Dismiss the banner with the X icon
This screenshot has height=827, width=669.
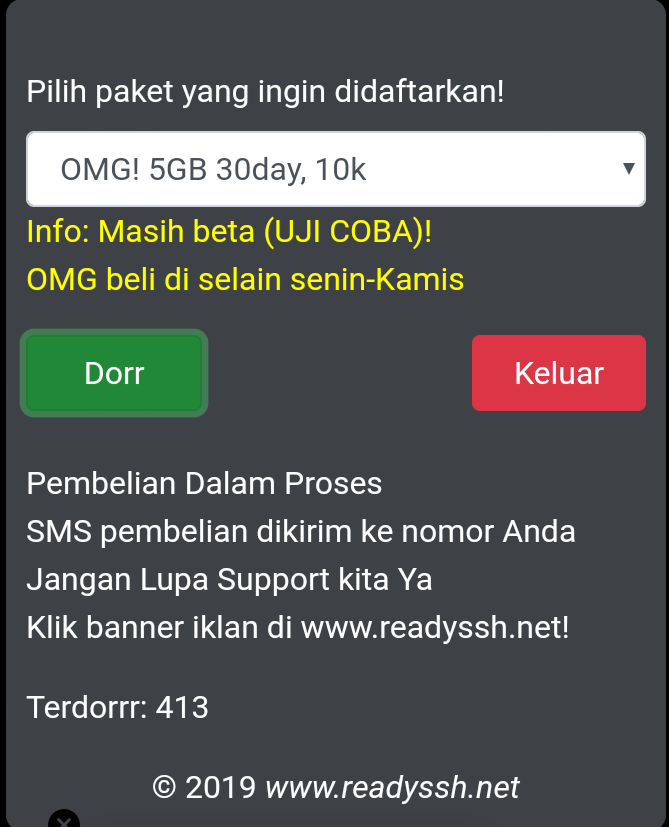coord(64,820)
